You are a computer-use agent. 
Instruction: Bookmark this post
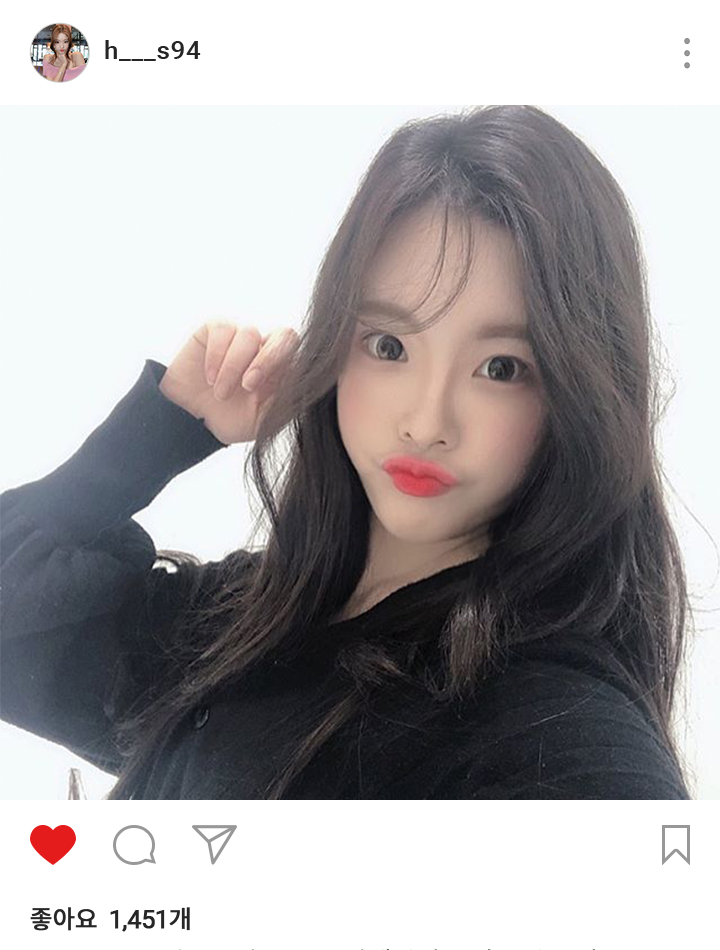tap(676, 845)
